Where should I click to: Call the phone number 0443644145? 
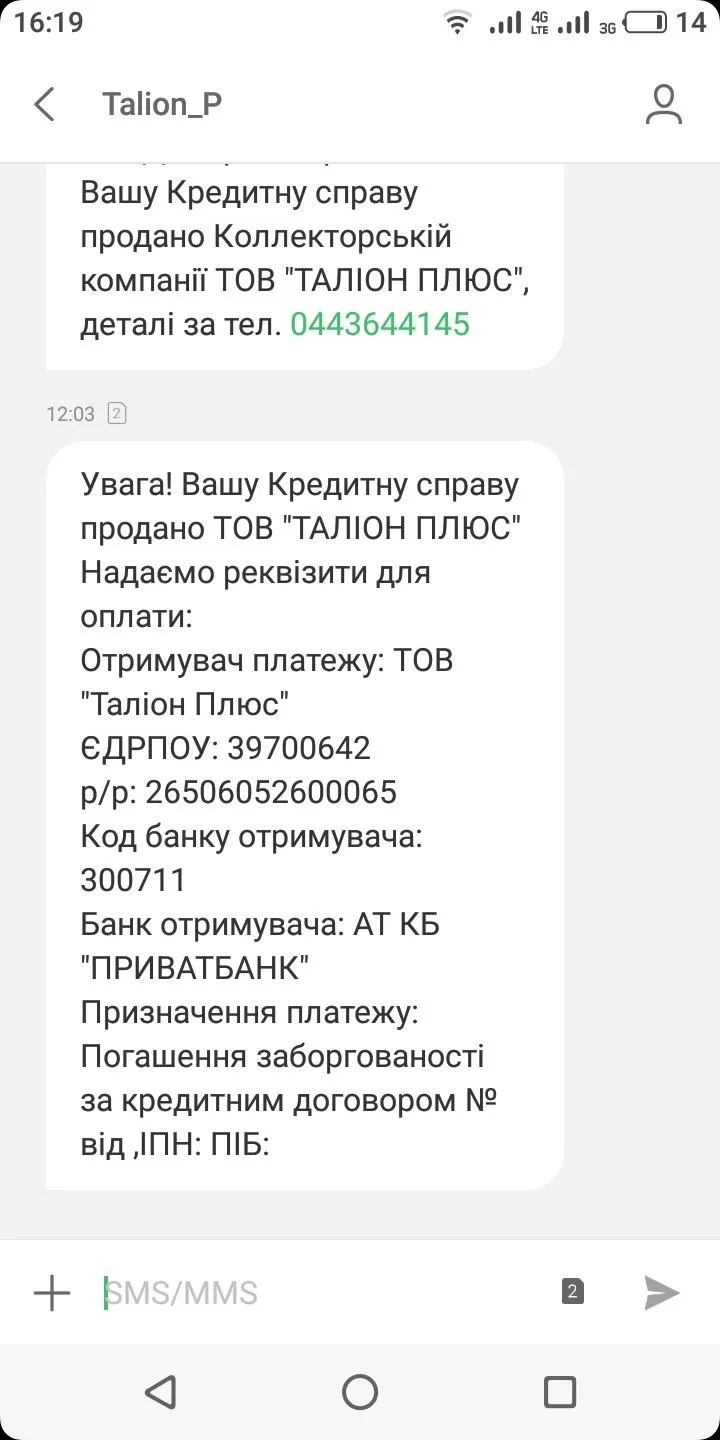pyautogui.click(x=379, y=324)
